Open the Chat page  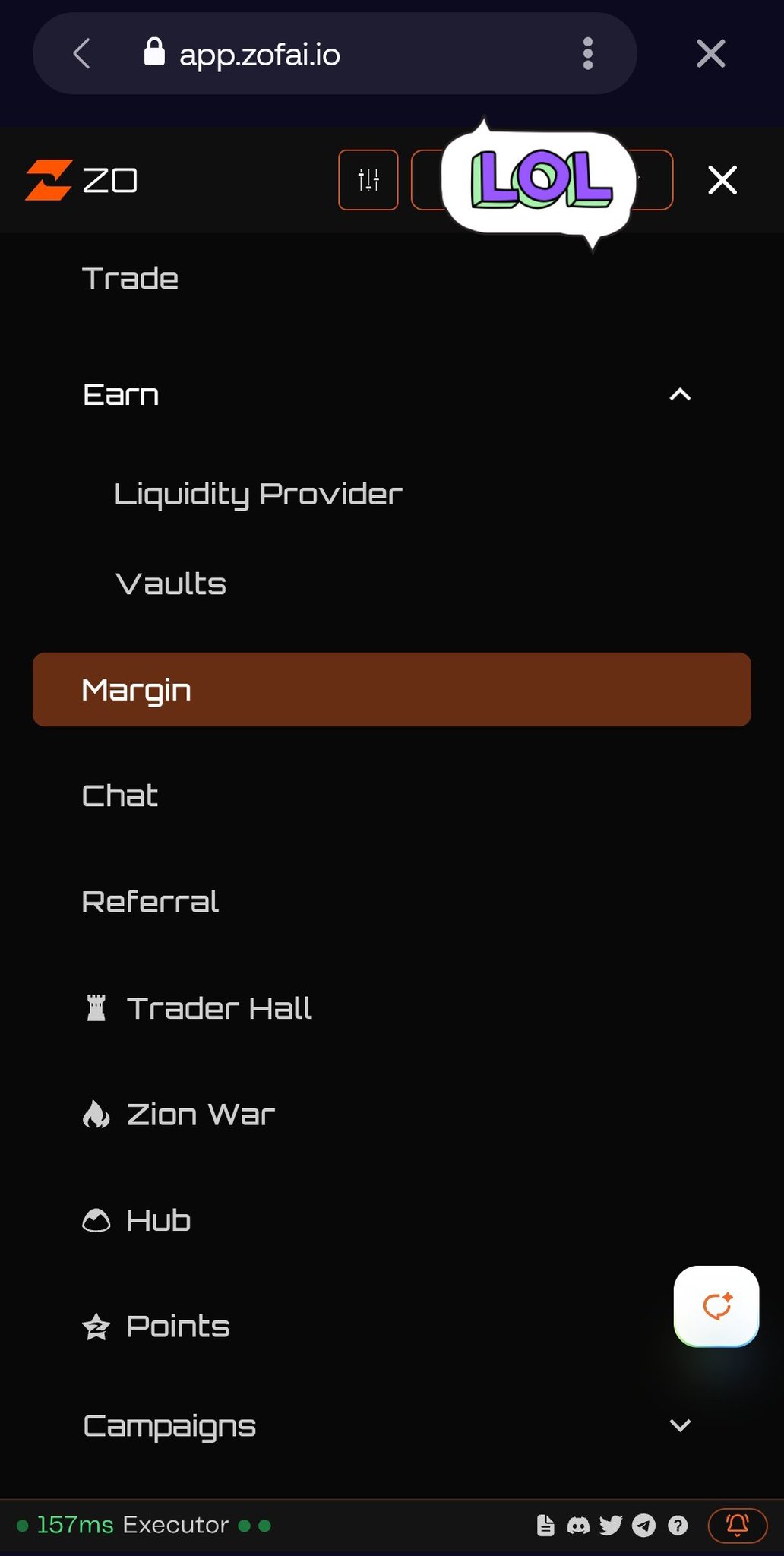pyautogui.click(x=120, y=795)
